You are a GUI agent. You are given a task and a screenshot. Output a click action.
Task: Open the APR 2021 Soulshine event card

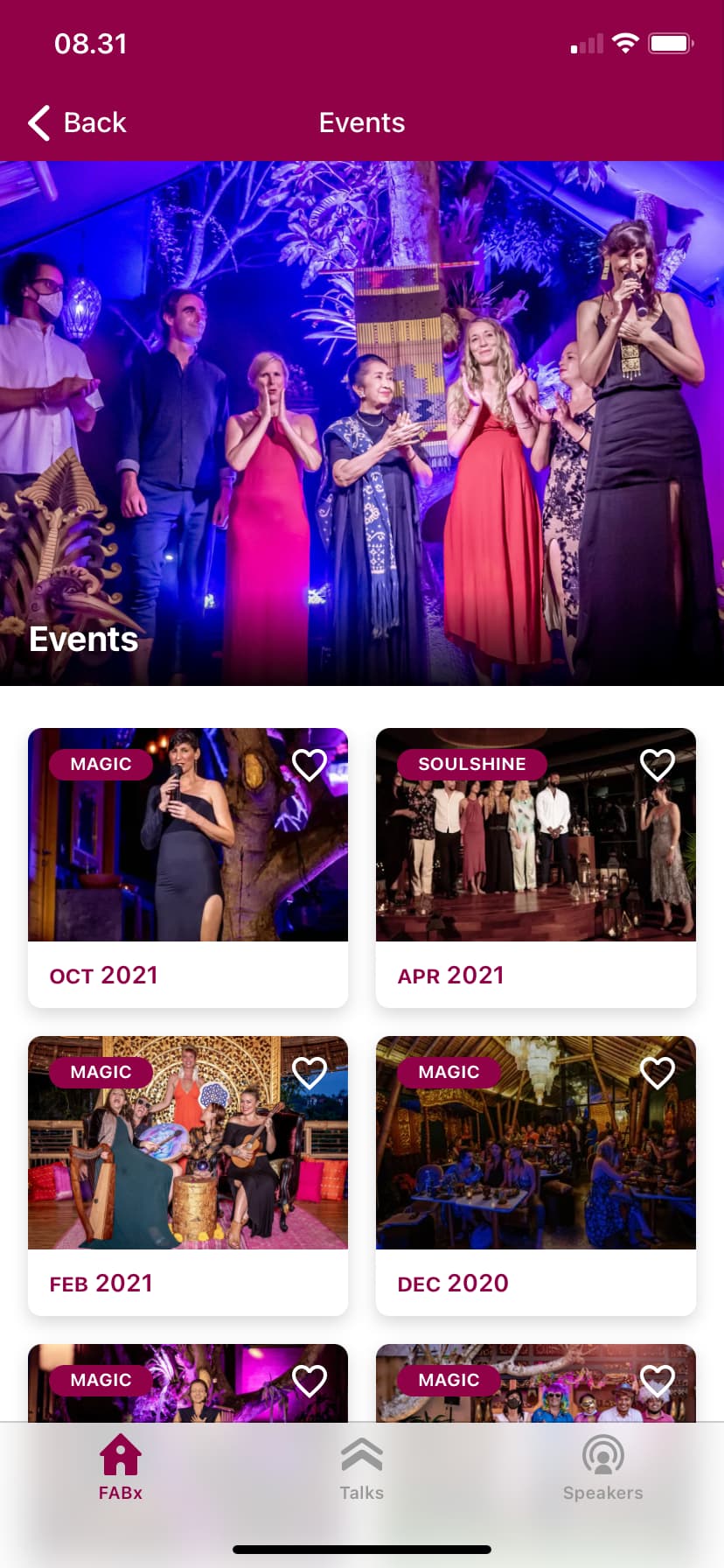[536, 868]
